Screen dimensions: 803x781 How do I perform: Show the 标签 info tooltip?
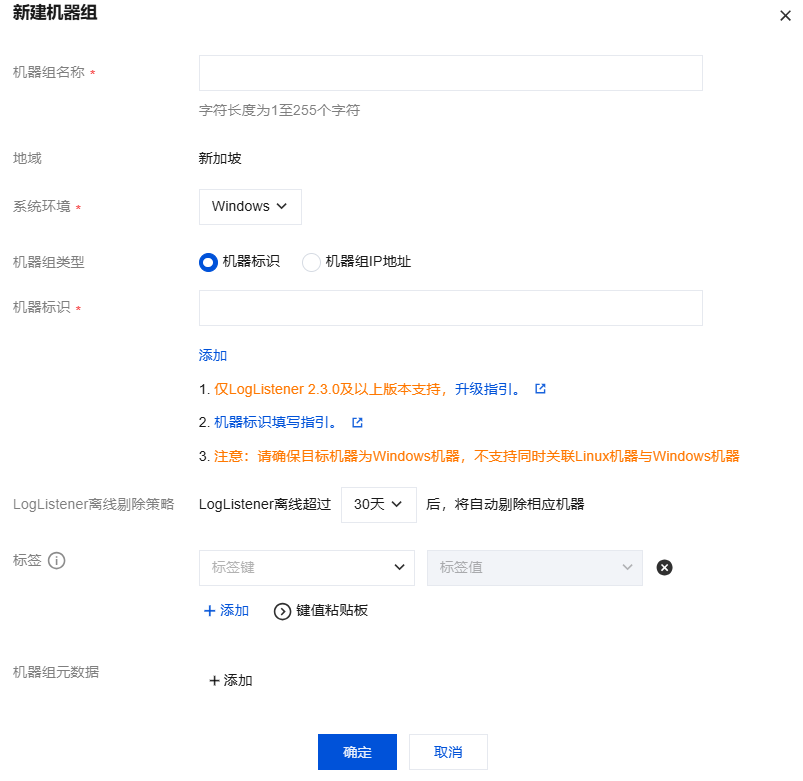[57, 561]
